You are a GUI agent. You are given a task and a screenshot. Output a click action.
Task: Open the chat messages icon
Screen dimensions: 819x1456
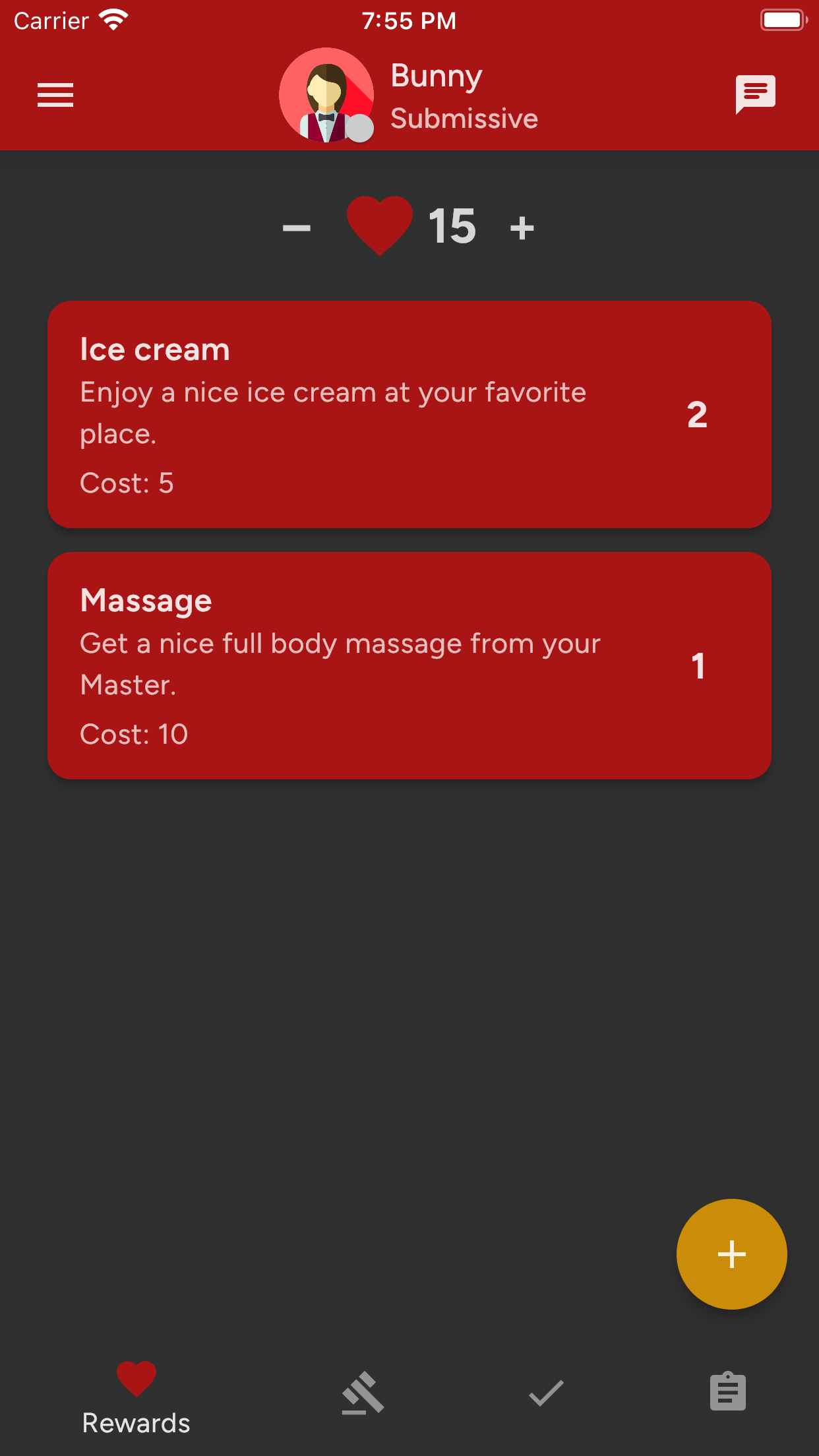[x=755, y=94]
